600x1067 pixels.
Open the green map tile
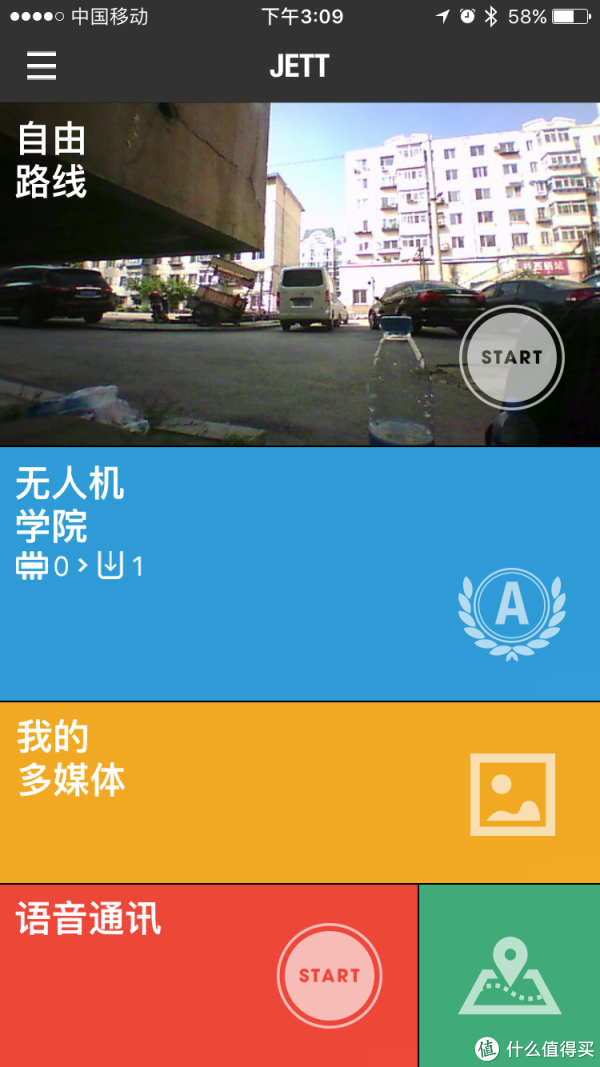509,975
